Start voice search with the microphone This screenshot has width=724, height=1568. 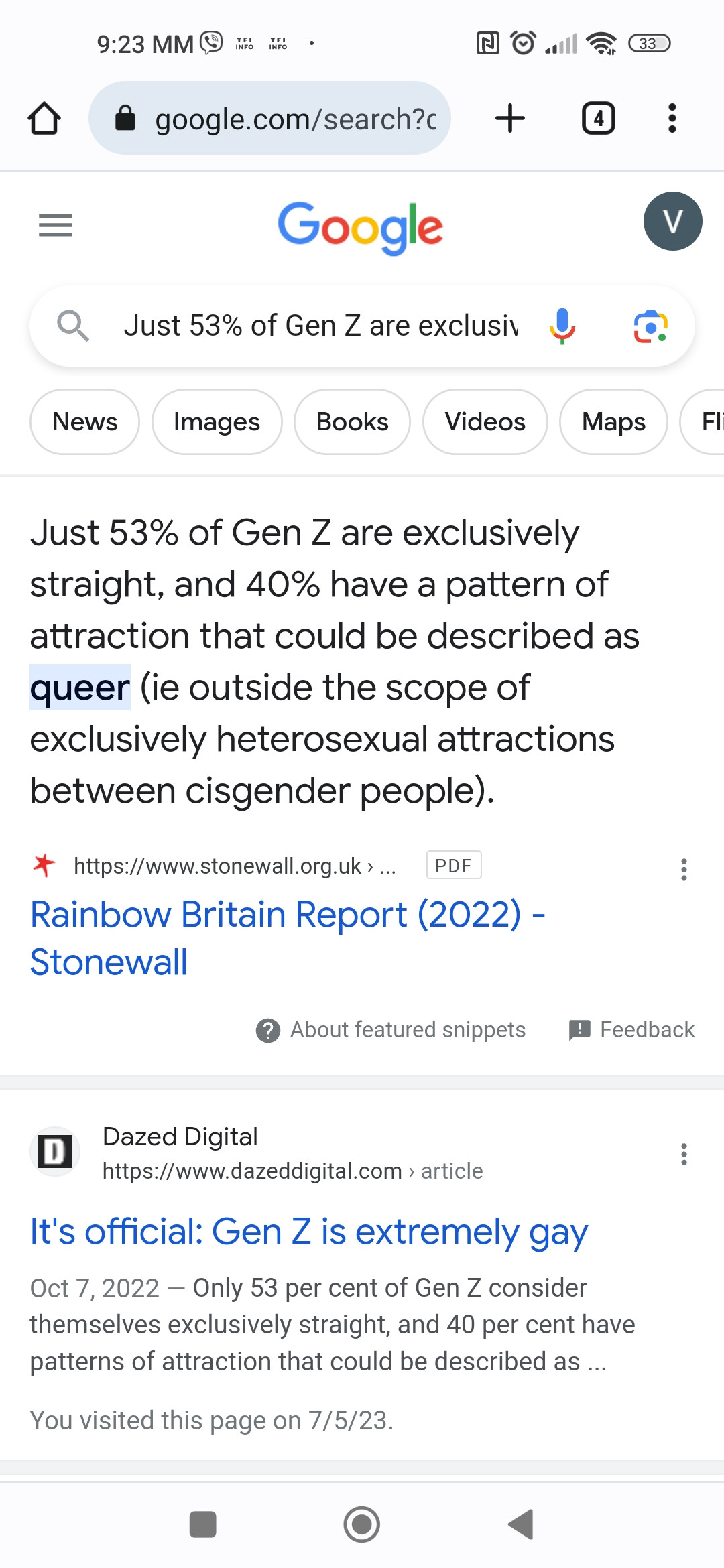point(562,326)
